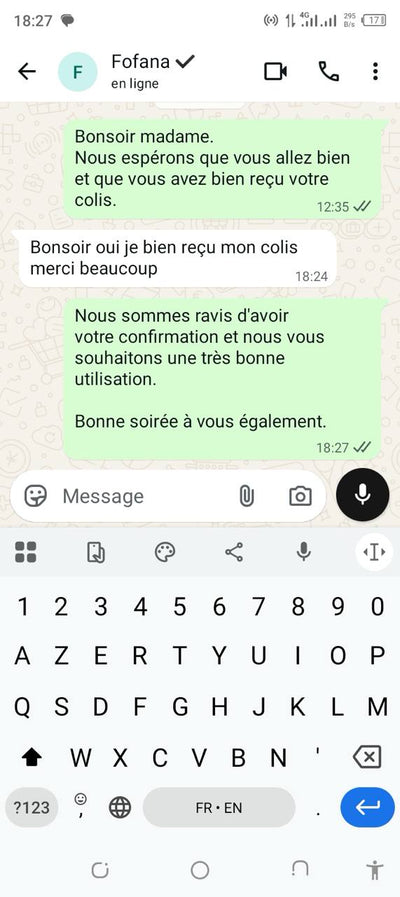
Task: Start a video call with Fofana
Action: [275, 72]
